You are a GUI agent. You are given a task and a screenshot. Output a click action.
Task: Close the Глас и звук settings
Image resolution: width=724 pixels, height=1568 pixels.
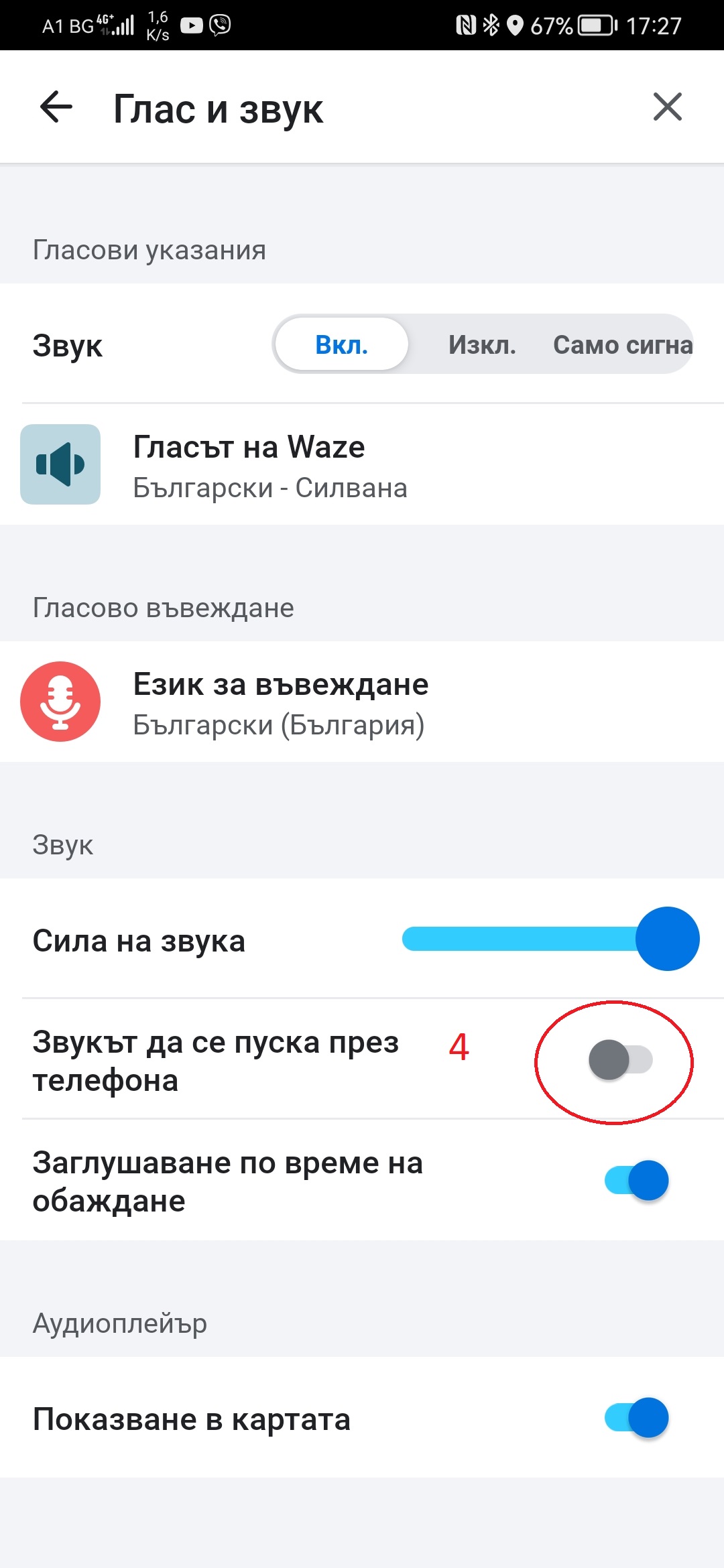[667, 107]
